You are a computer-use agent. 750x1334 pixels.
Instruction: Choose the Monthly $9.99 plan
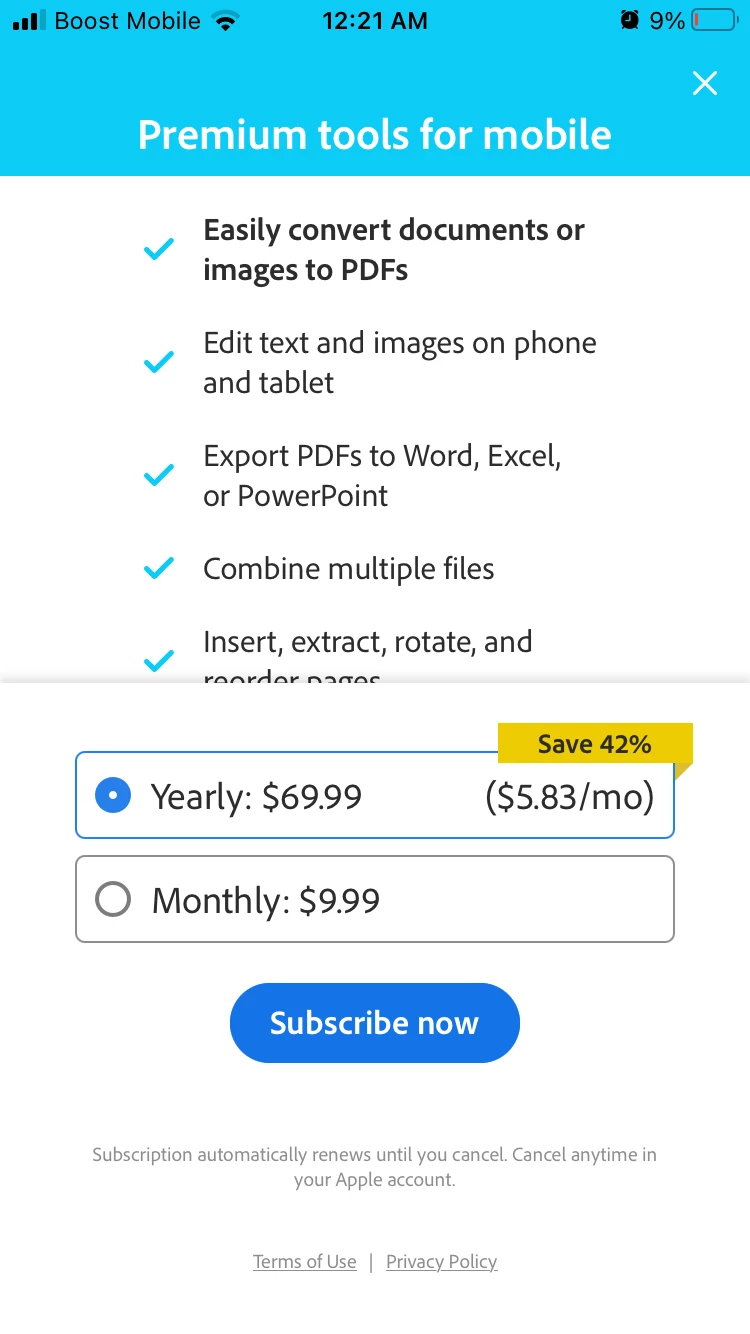click(374, 899)
